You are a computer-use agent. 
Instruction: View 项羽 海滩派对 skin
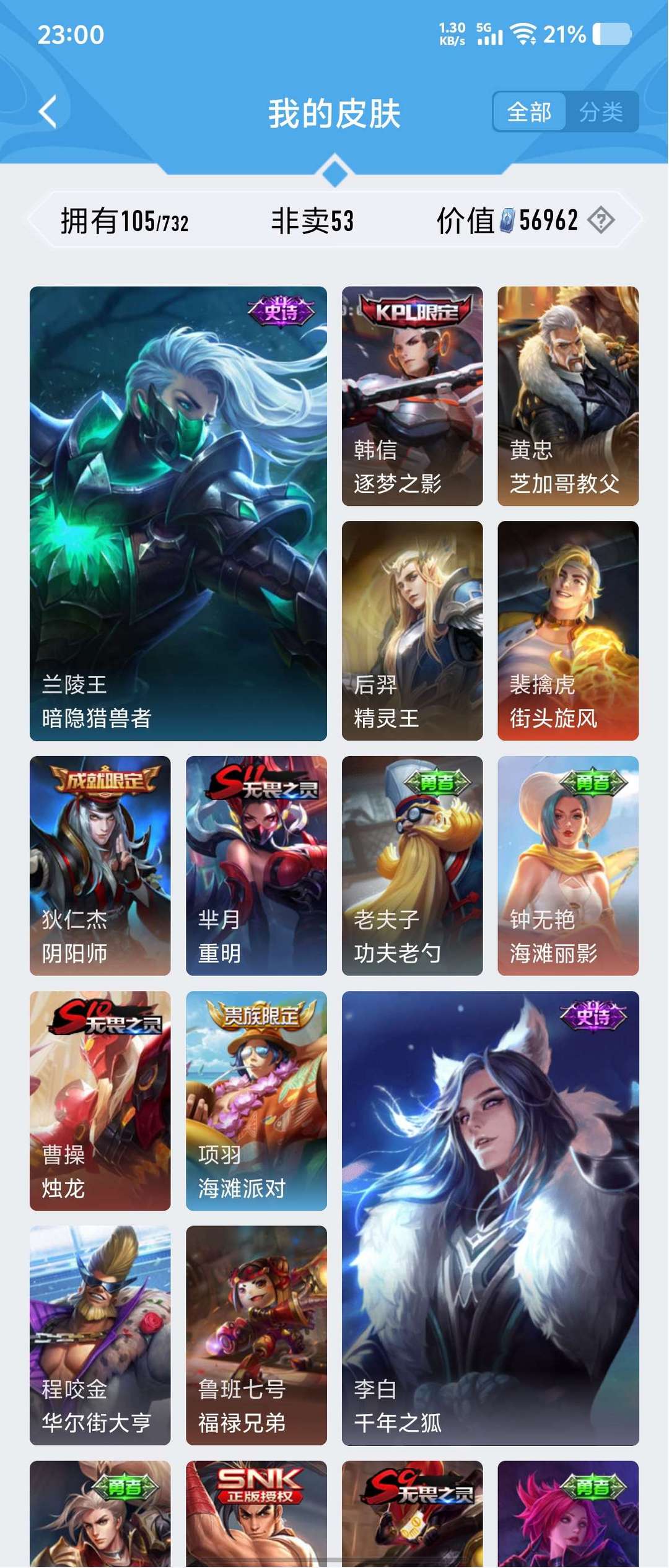tap(256, 1100)
